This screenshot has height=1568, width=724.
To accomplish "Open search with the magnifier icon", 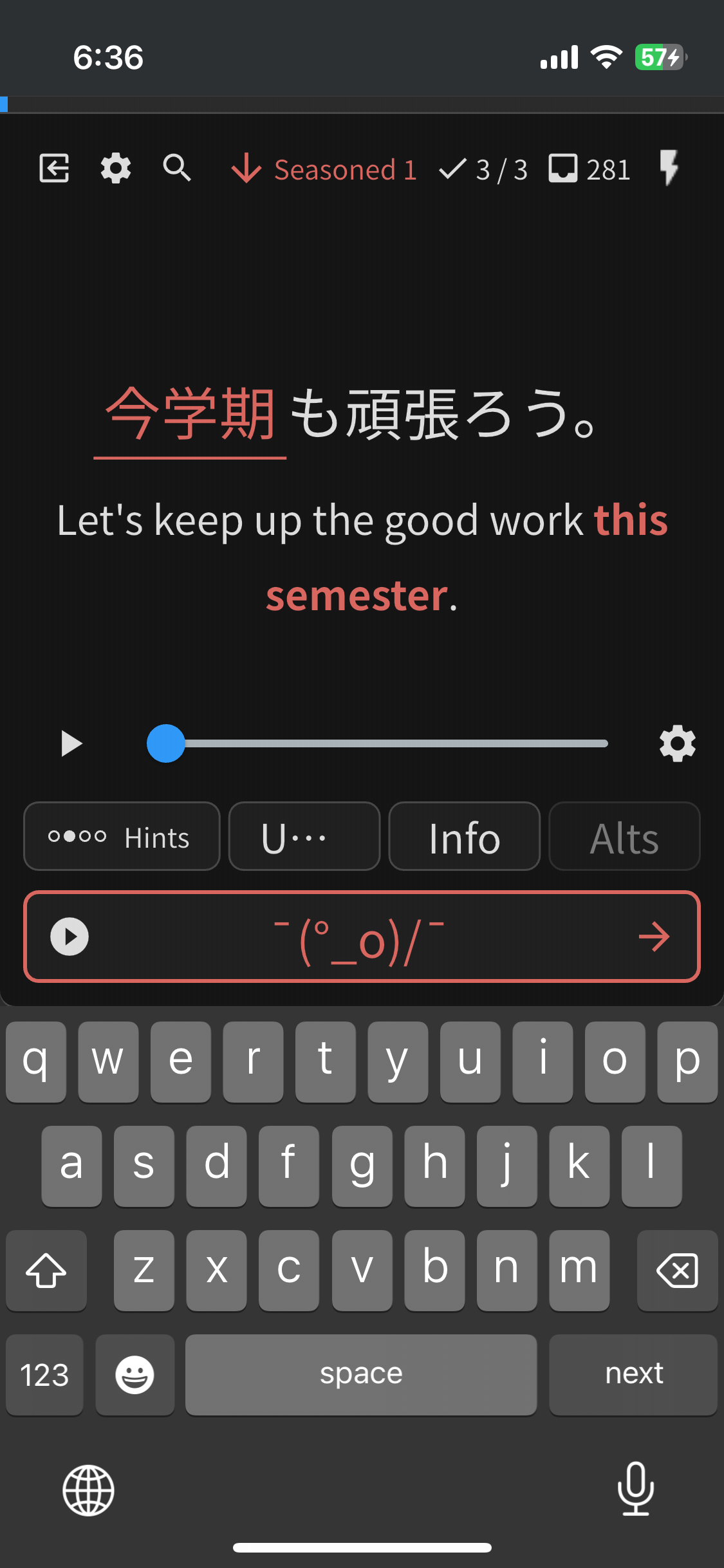I will click(177, 169).
